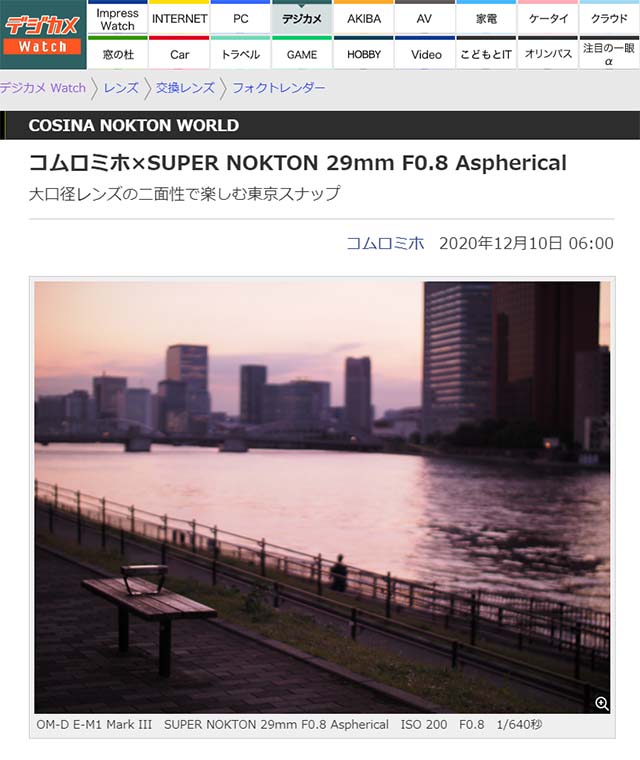This screenshot has width=640, height=760.
Task: Tap the デジカメ Watch breadcrumb link
Action: (x=43, y=88)
